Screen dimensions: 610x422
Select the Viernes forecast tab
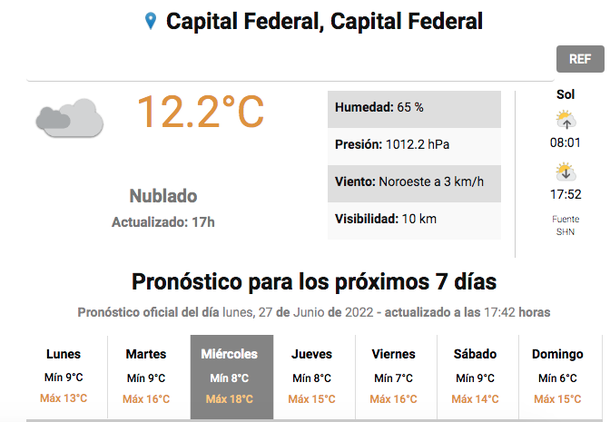[x=394, y=377]
